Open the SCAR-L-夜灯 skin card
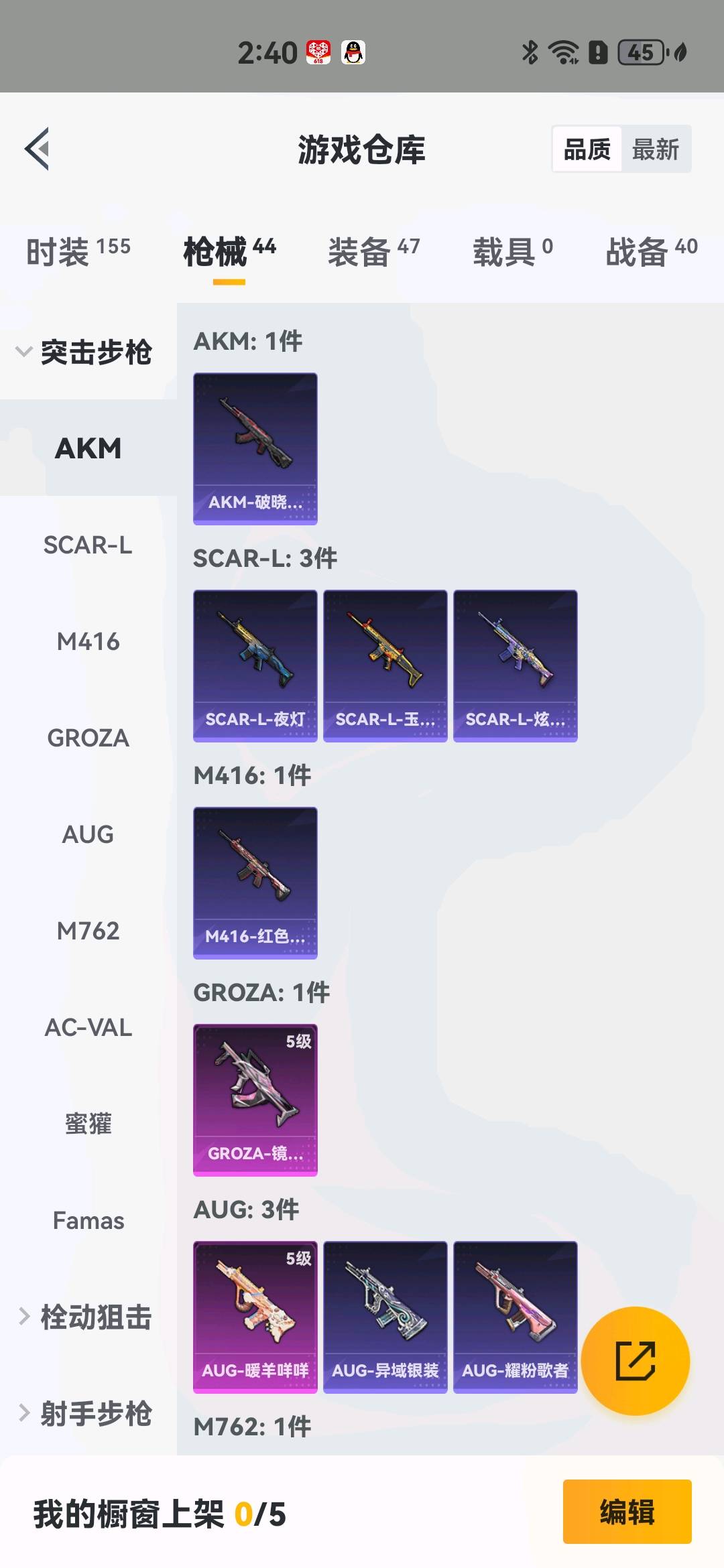 (255, 665)
